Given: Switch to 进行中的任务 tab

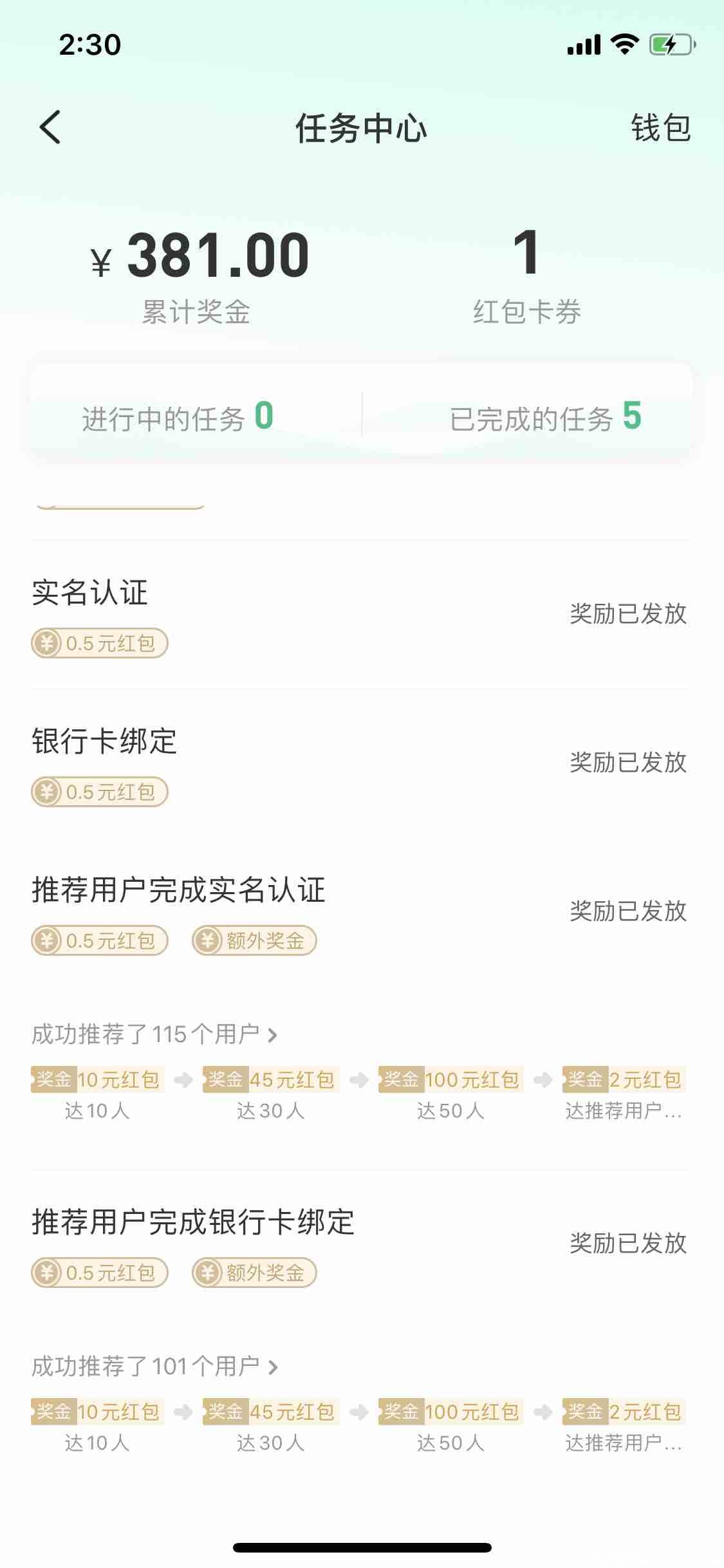Looking at the screenshot, I should pos(178,417).
